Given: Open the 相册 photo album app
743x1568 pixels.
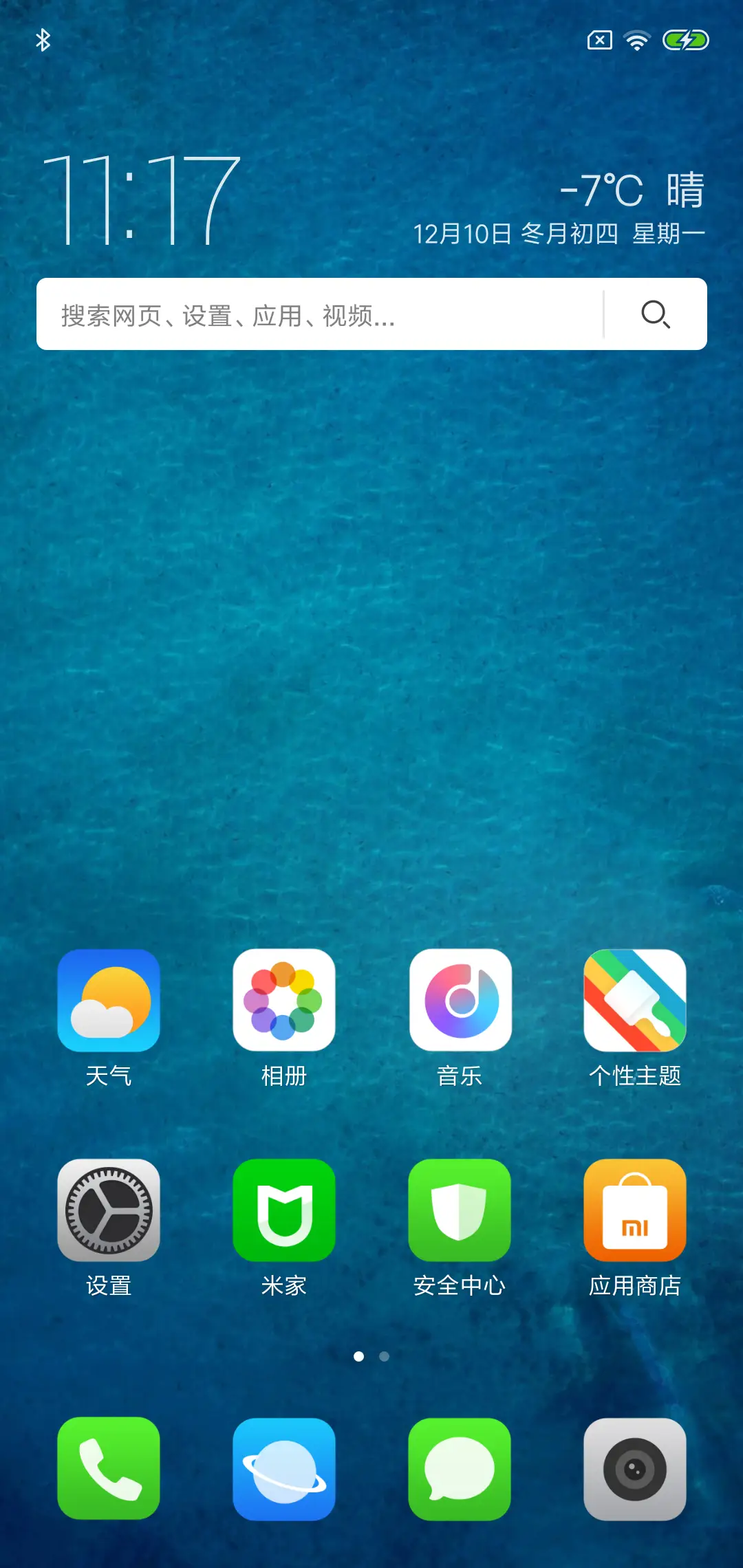Looking at the screenshot, I should pyautogui.click(x=285, y=1001).
